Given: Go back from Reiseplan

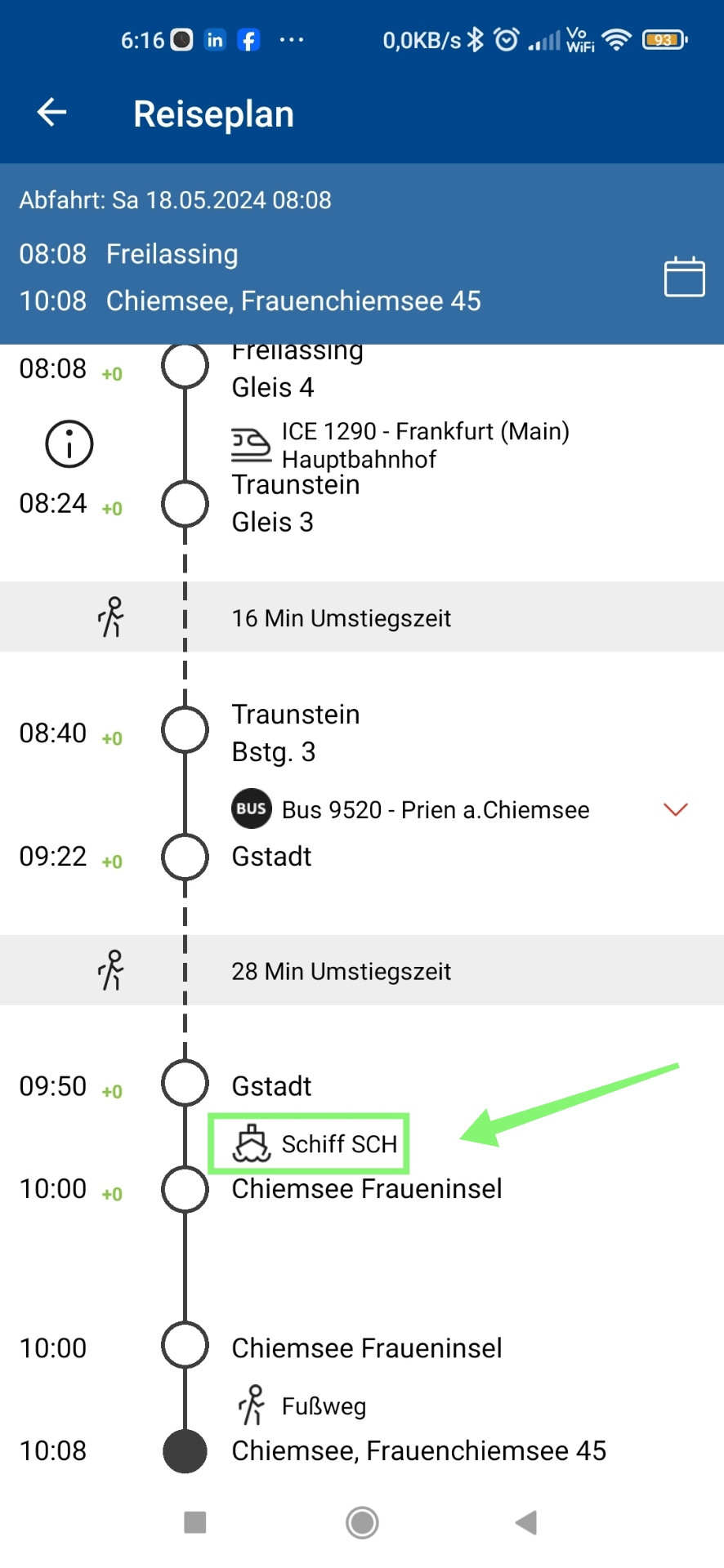Looking at the screenshot, I should pos(51,113).
